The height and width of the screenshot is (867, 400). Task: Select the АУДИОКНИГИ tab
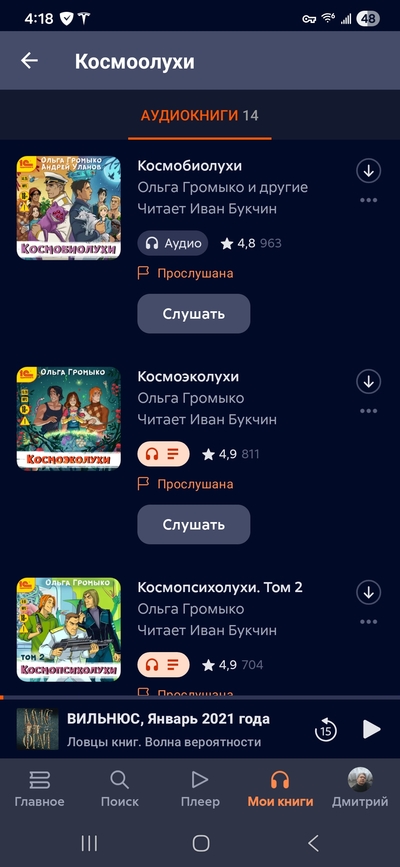click(200, 116)
